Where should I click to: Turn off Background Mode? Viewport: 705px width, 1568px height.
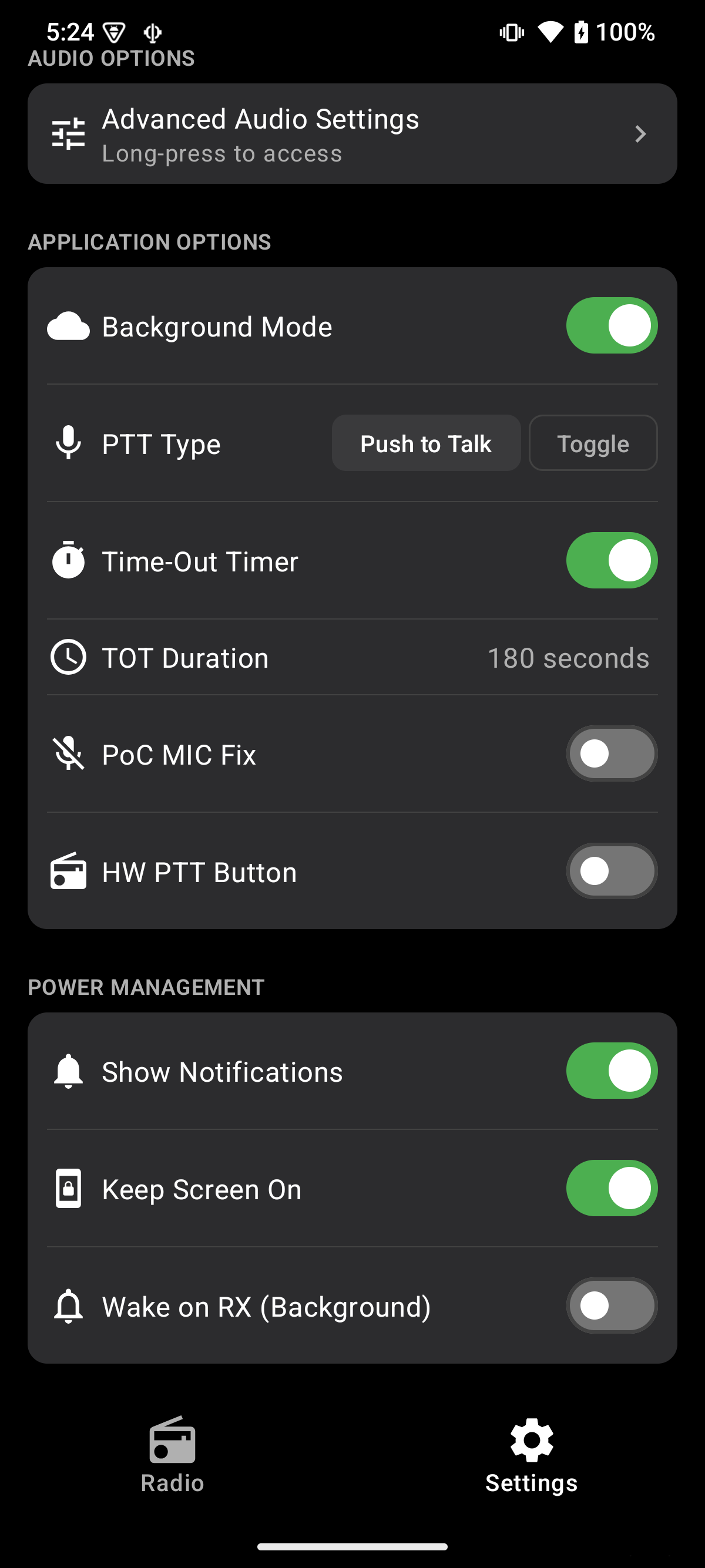611,326
